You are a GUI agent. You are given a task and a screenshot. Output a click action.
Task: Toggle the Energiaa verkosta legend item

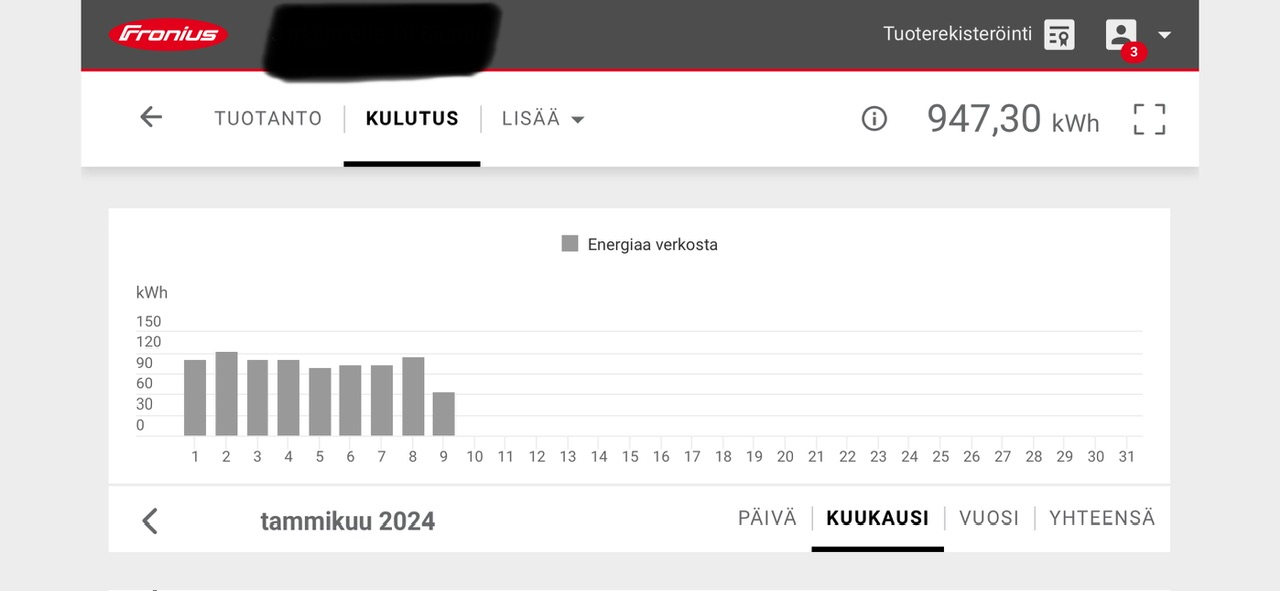[x=640, y=244]
